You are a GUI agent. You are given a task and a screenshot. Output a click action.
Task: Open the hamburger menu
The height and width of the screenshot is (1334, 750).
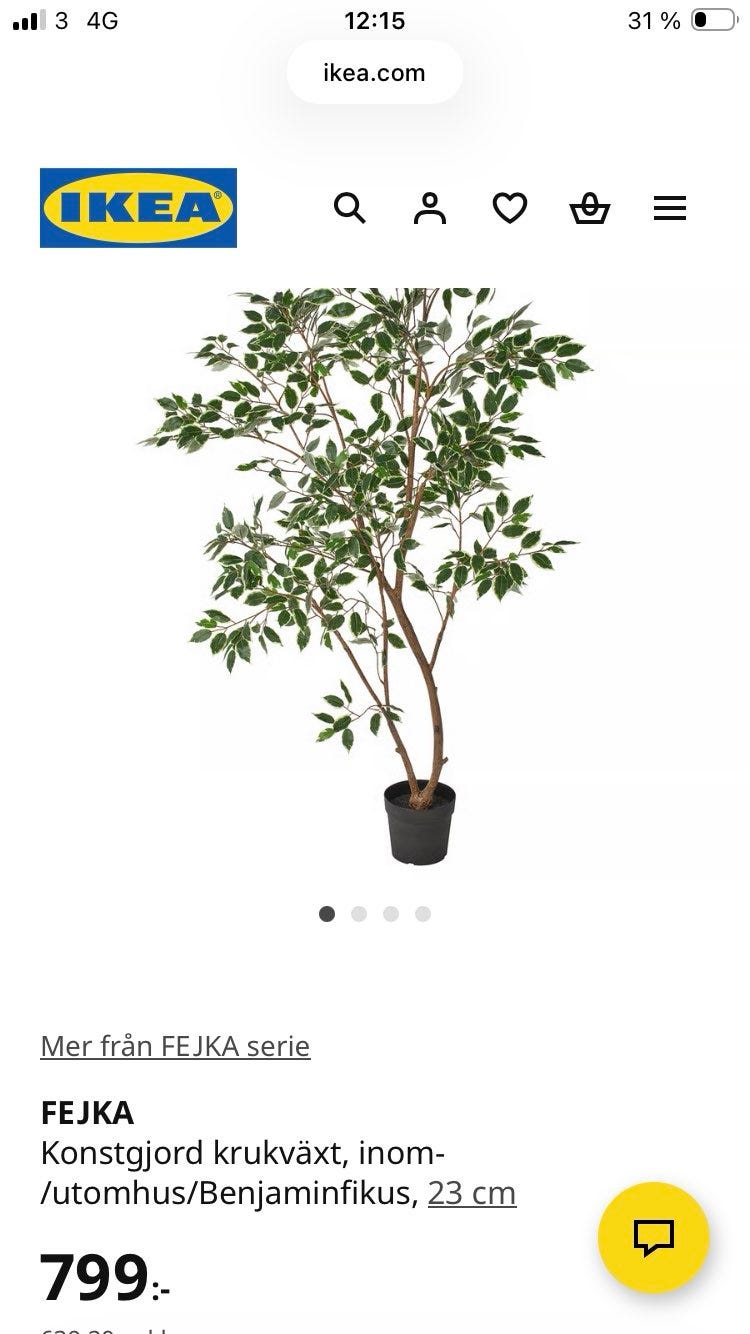point(670,208)
